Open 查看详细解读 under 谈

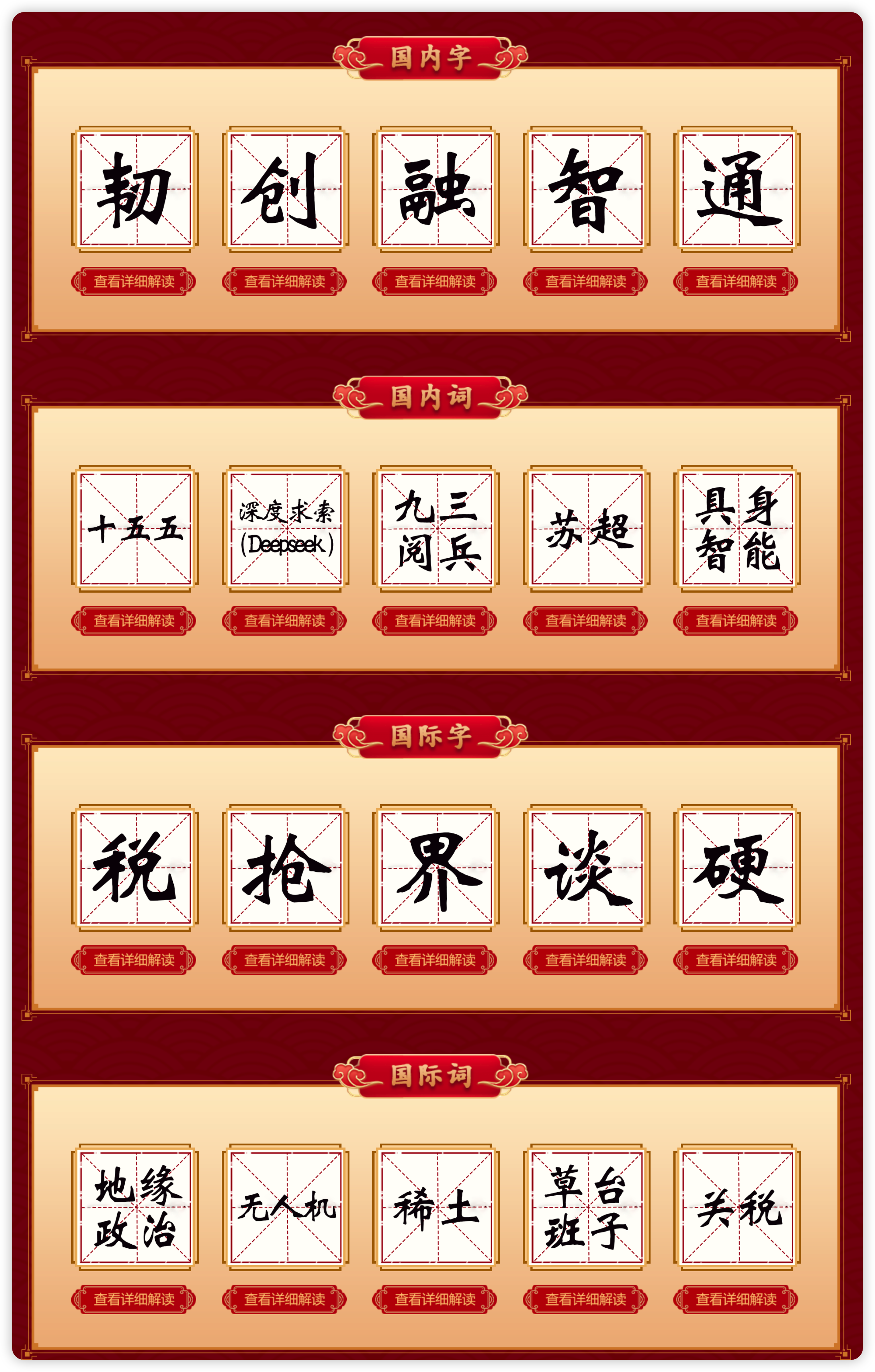click(585, 960)
